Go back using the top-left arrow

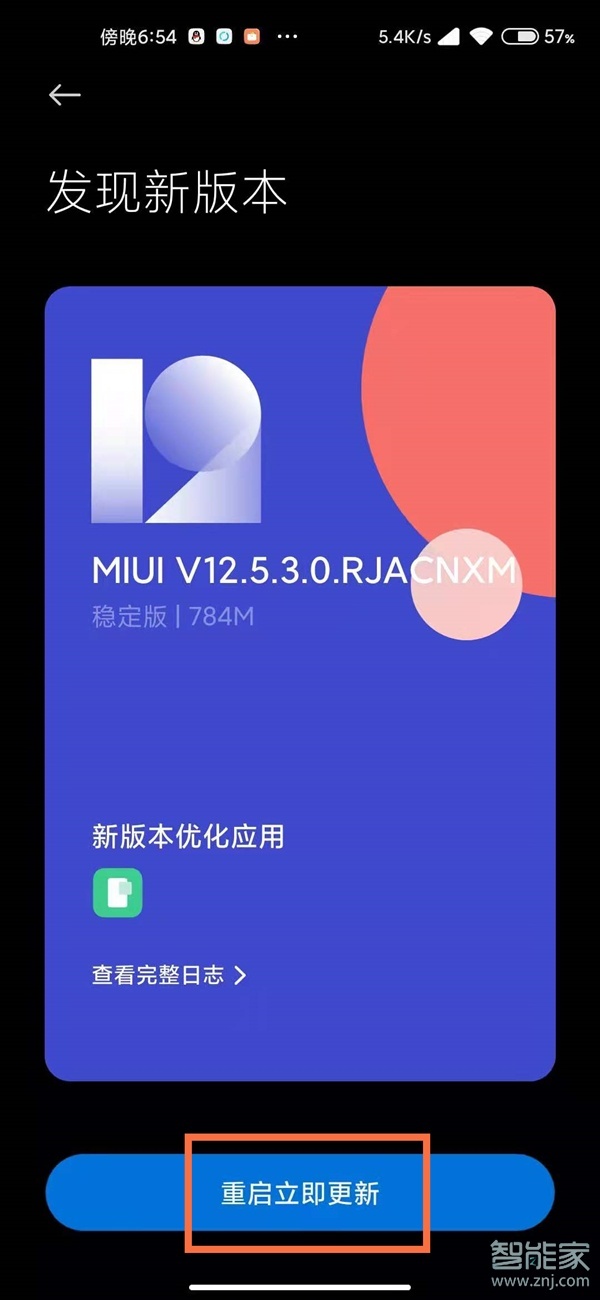click(x=64, y=95)
